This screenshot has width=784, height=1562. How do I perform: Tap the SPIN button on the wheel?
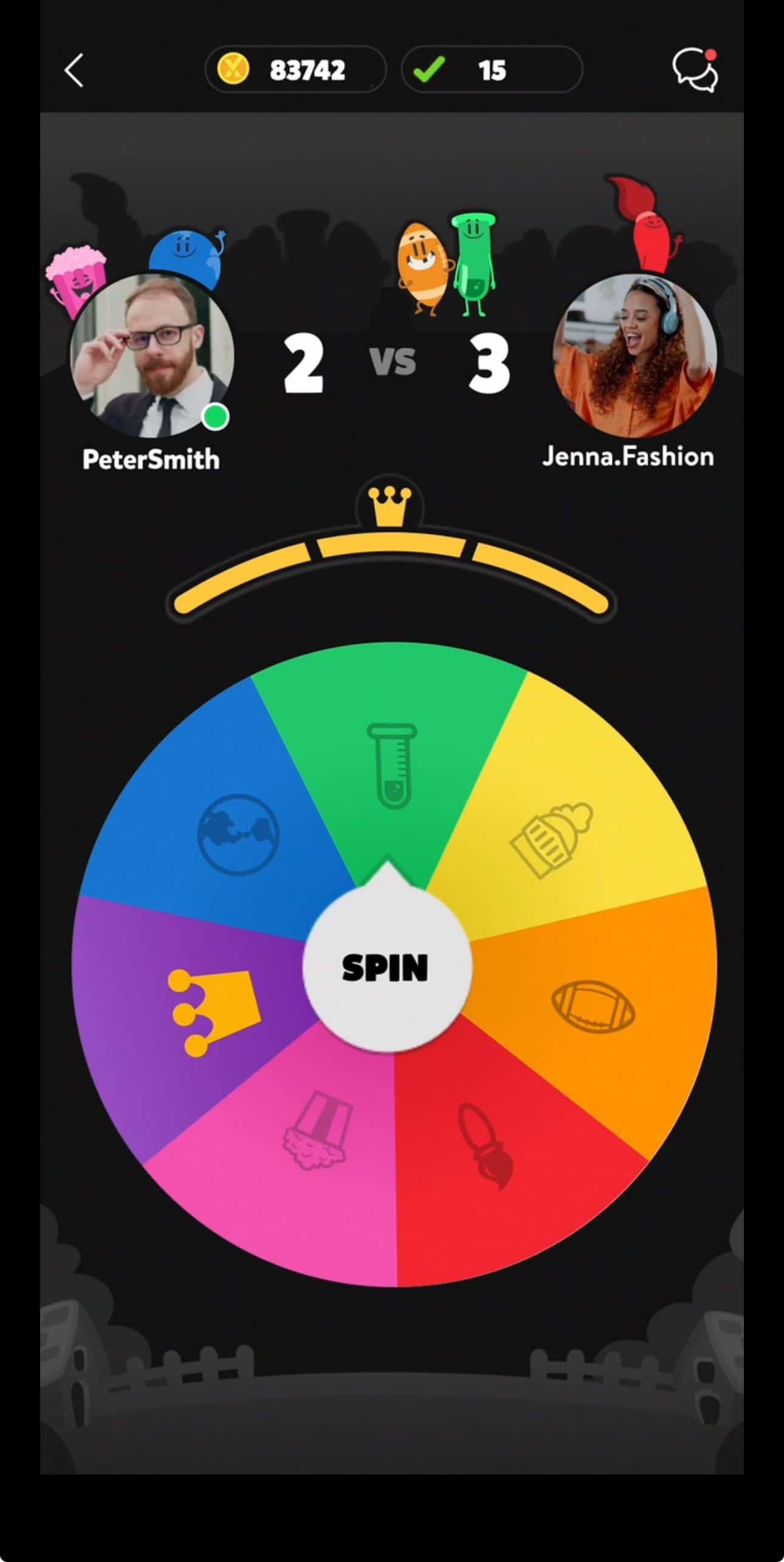click(x=387, y=968)
